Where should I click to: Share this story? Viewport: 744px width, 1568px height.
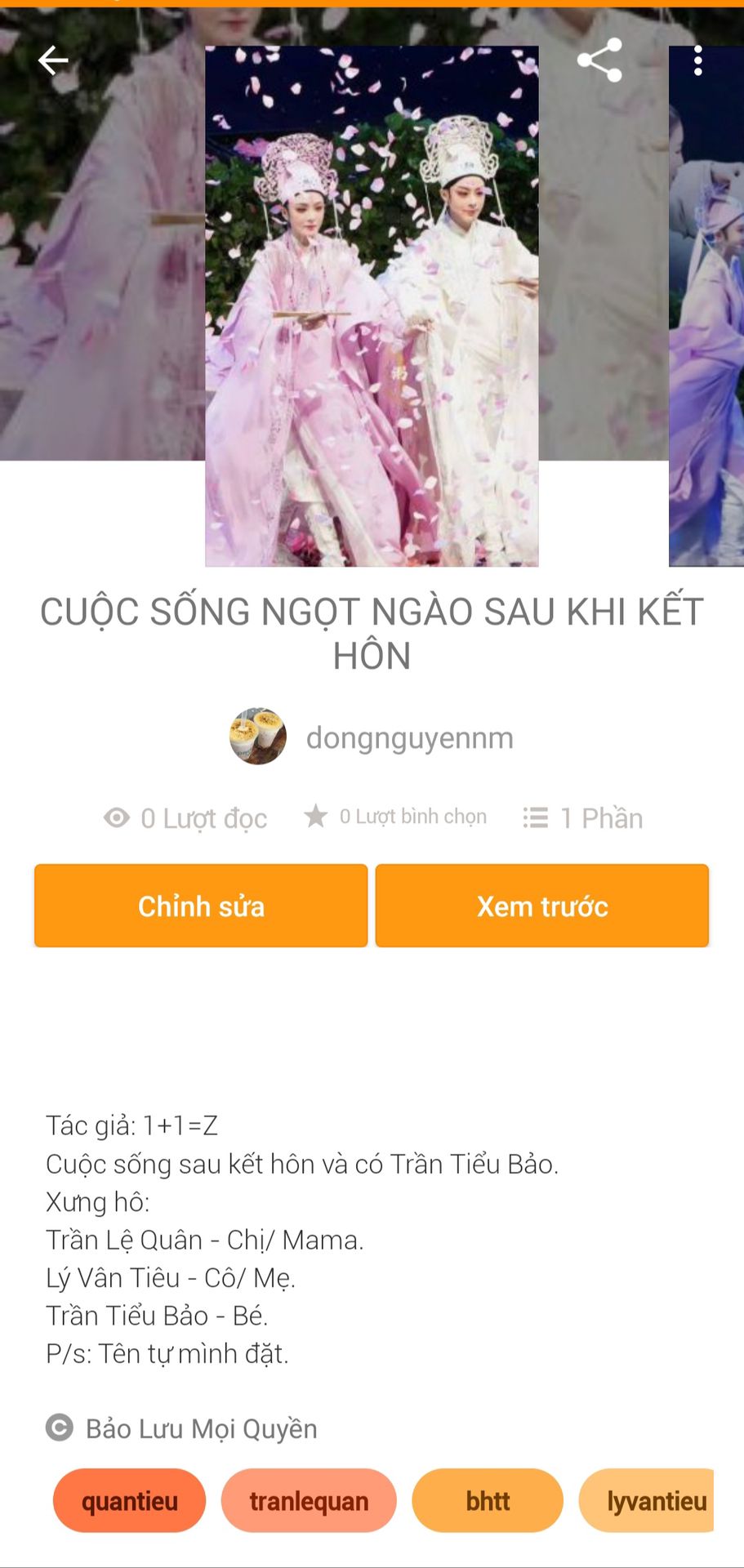(599, 60)
